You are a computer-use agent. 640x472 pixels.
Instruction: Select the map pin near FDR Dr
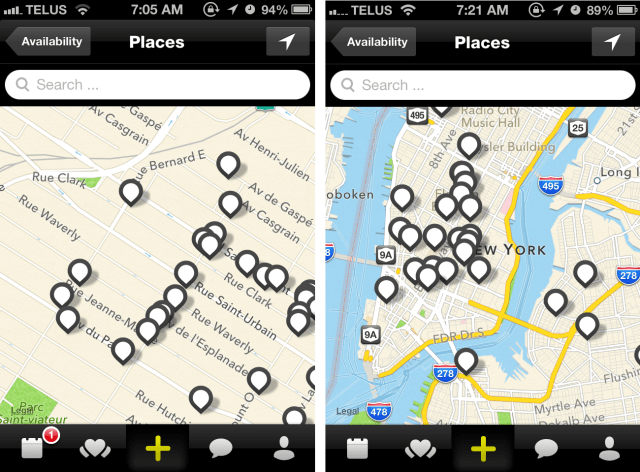(x=466, y=360)
